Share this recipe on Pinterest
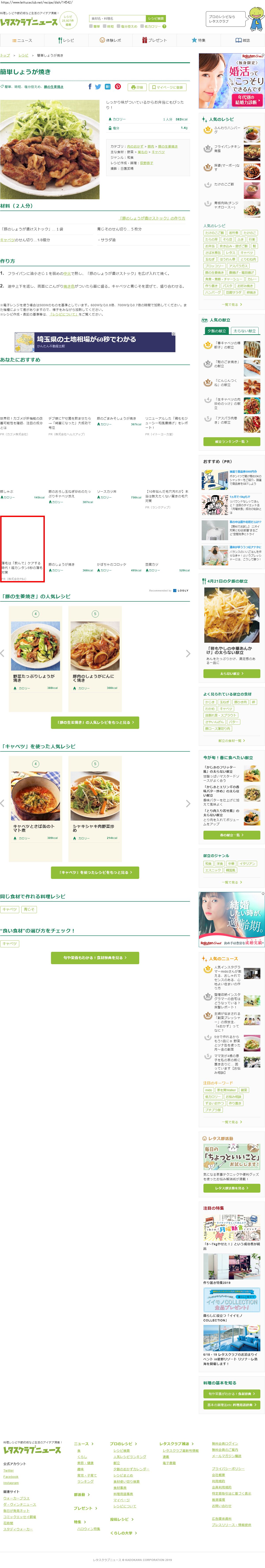 point(117,87)
